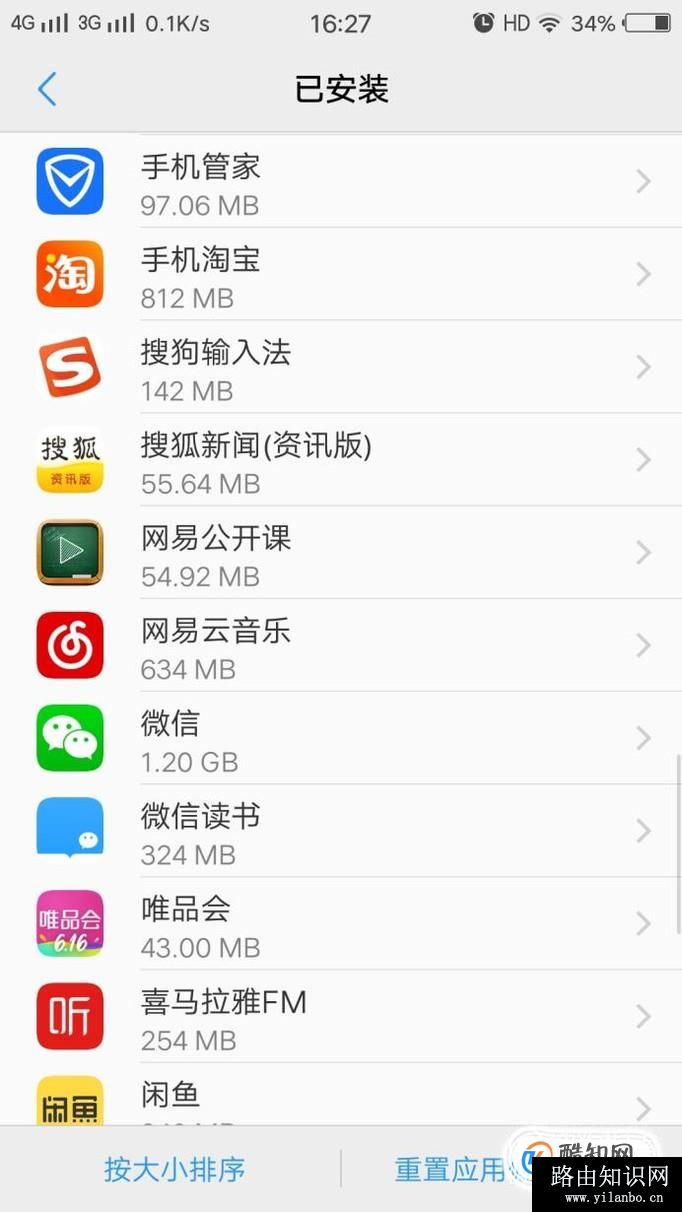The height and width of the screenshot is (1212, 682).
Task: Open the 闲鱼 app entry
Action: [341, 1095]
